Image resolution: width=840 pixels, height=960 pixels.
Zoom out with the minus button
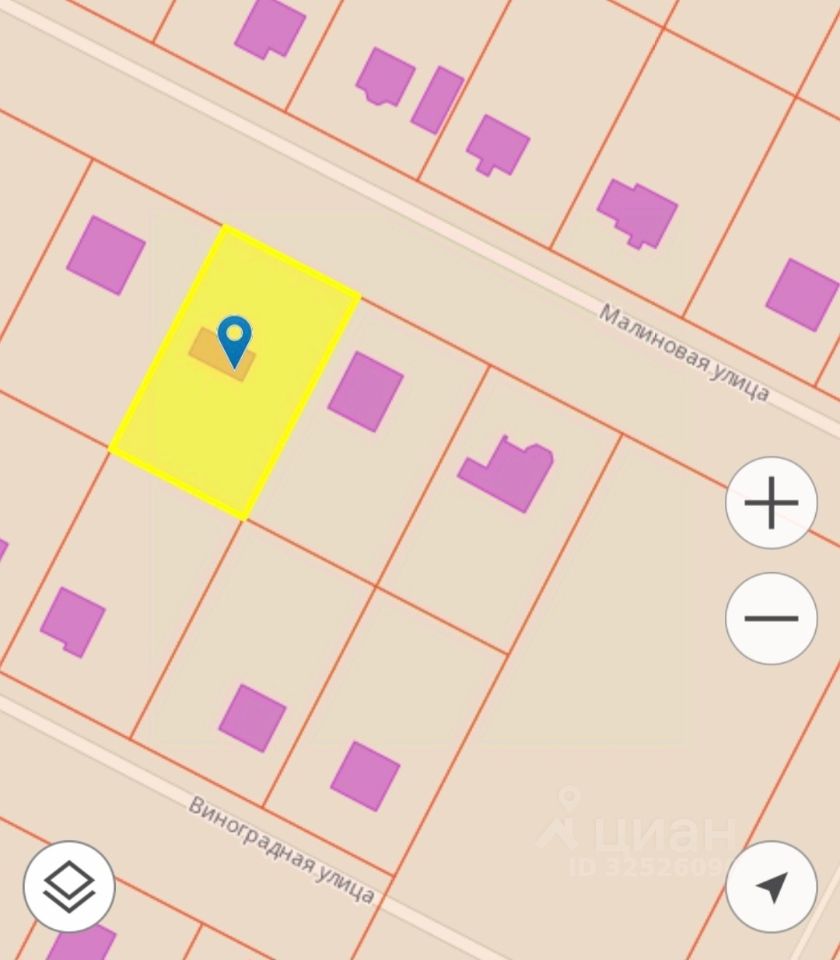(x=771, y=618)
